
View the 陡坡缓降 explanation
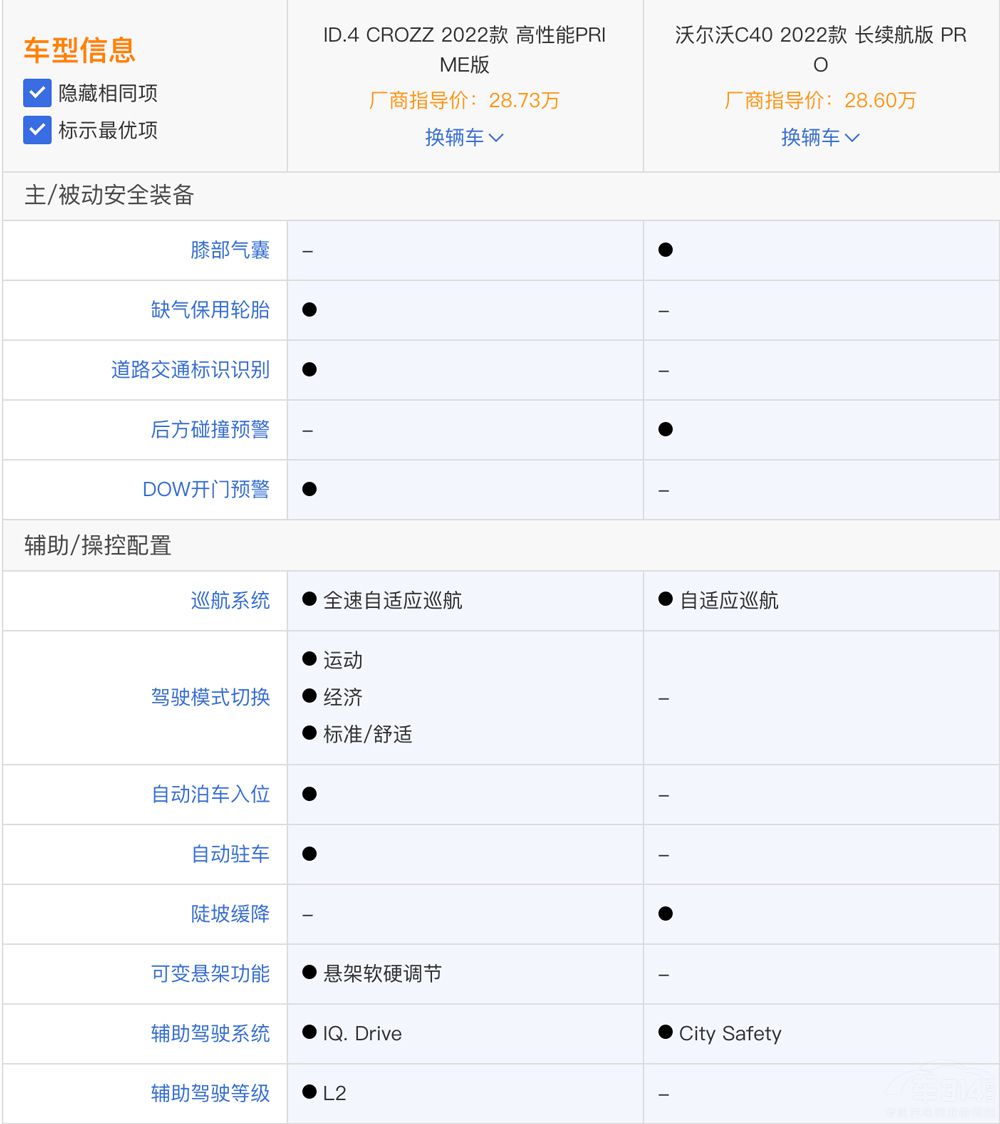[230, 914]
